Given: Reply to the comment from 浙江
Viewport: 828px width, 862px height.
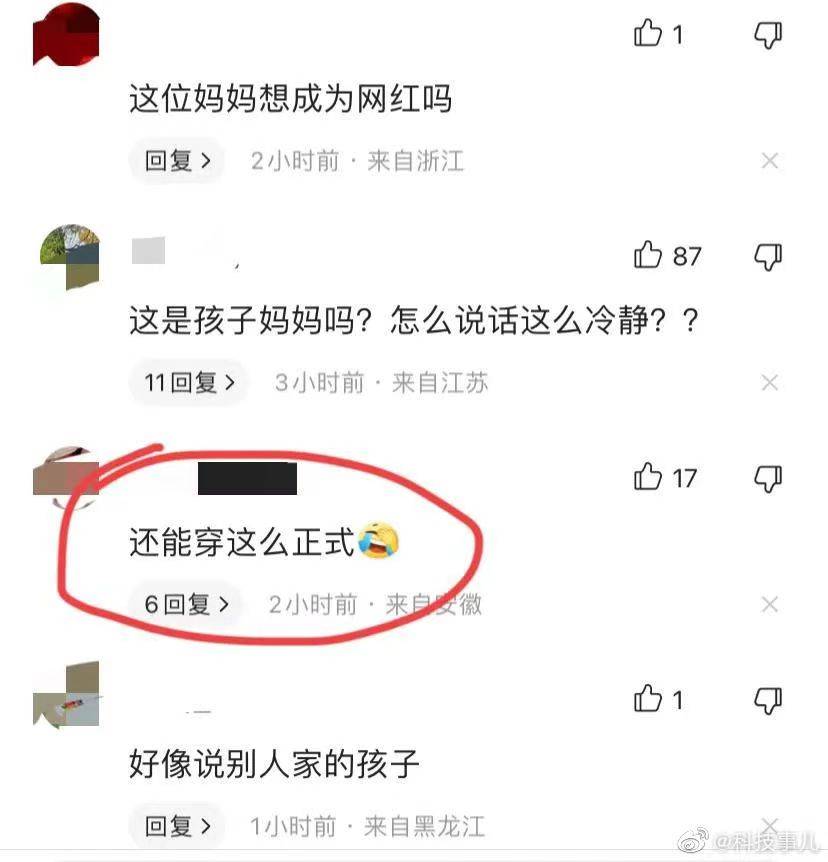Looking at the screenshot, I should [177, 161].
